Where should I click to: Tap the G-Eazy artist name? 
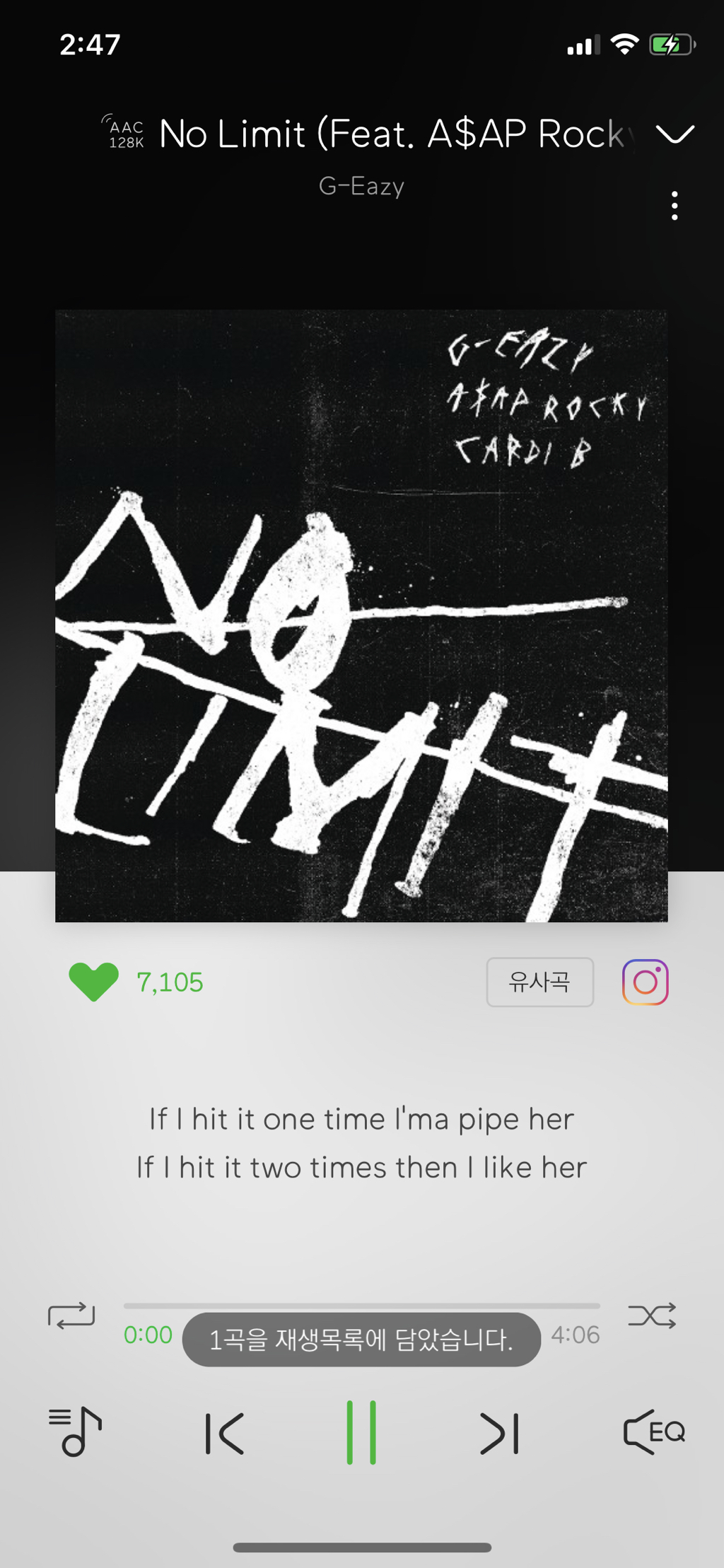[361, 186]
